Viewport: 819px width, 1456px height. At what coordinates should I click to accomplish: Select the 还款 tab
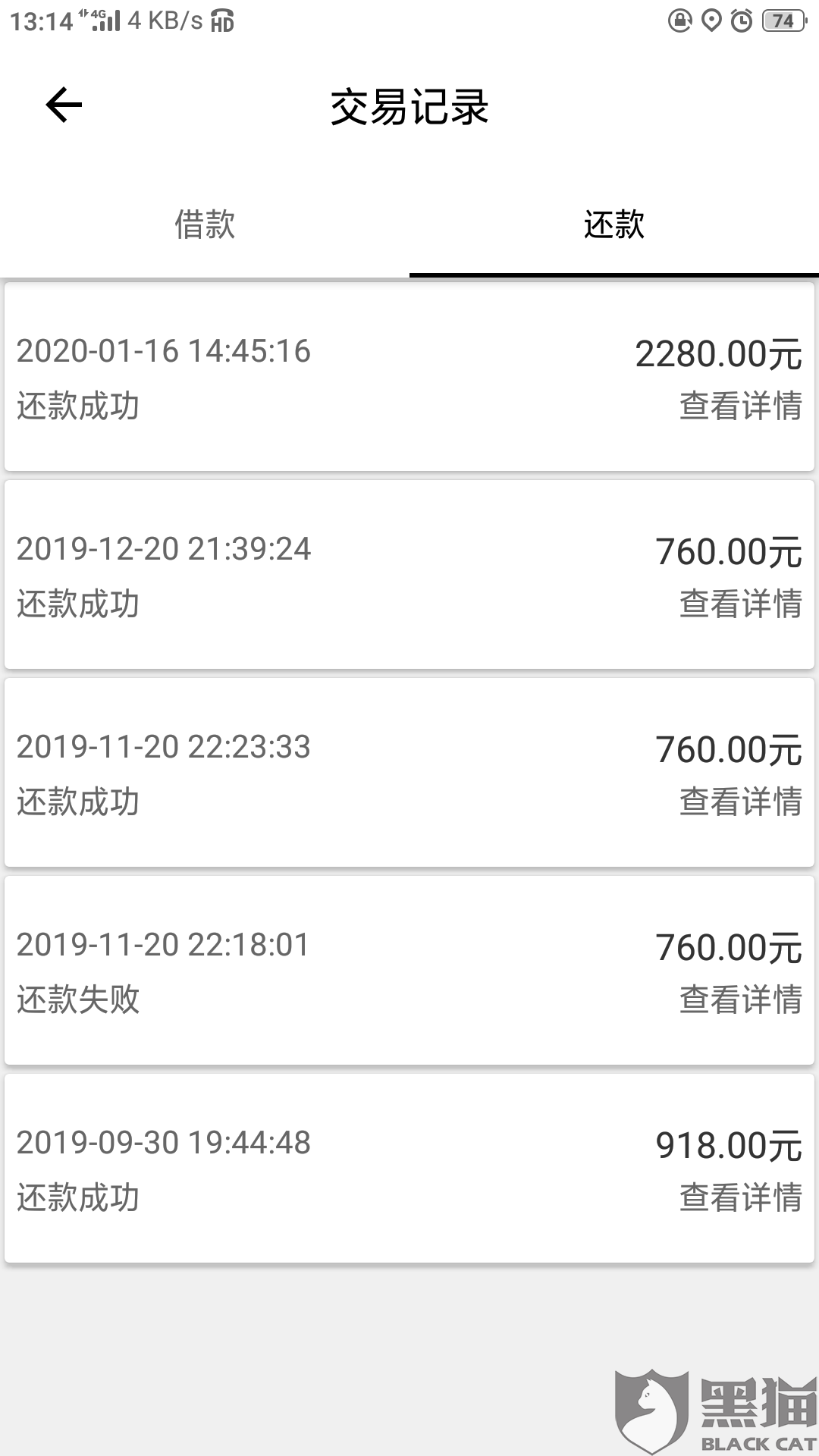614,224
